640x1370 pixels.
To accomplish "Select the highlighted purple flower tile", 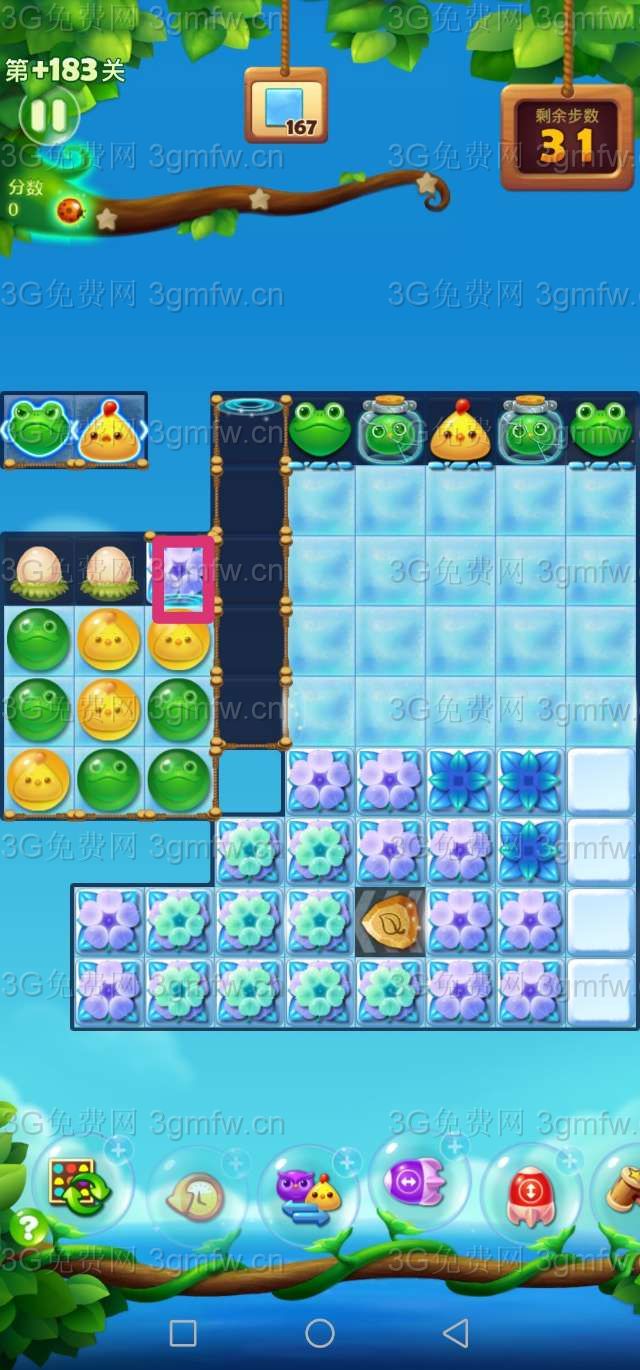I will (183, 578).
